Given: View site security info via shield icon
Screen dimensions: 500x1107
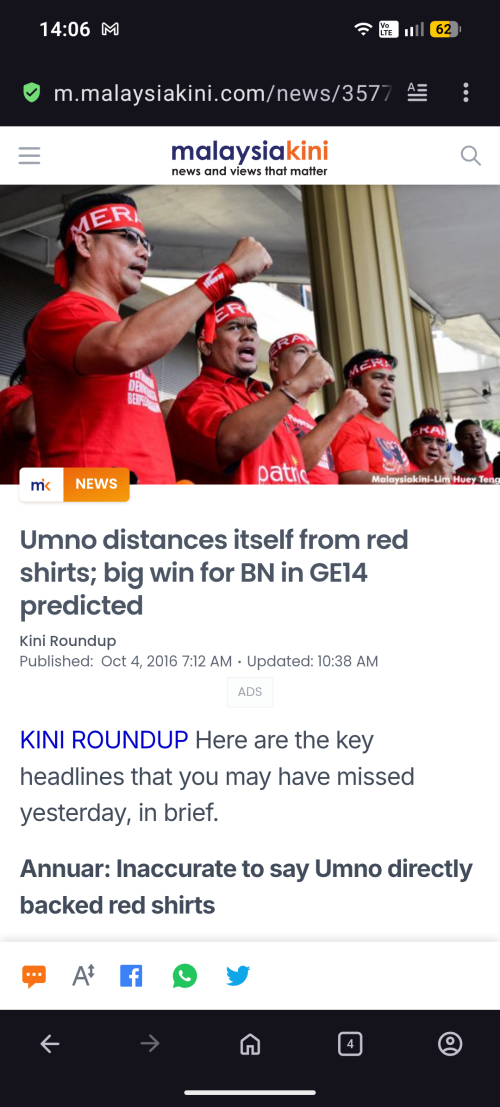Looking at the screenshot, I should [x=31, y=92].
